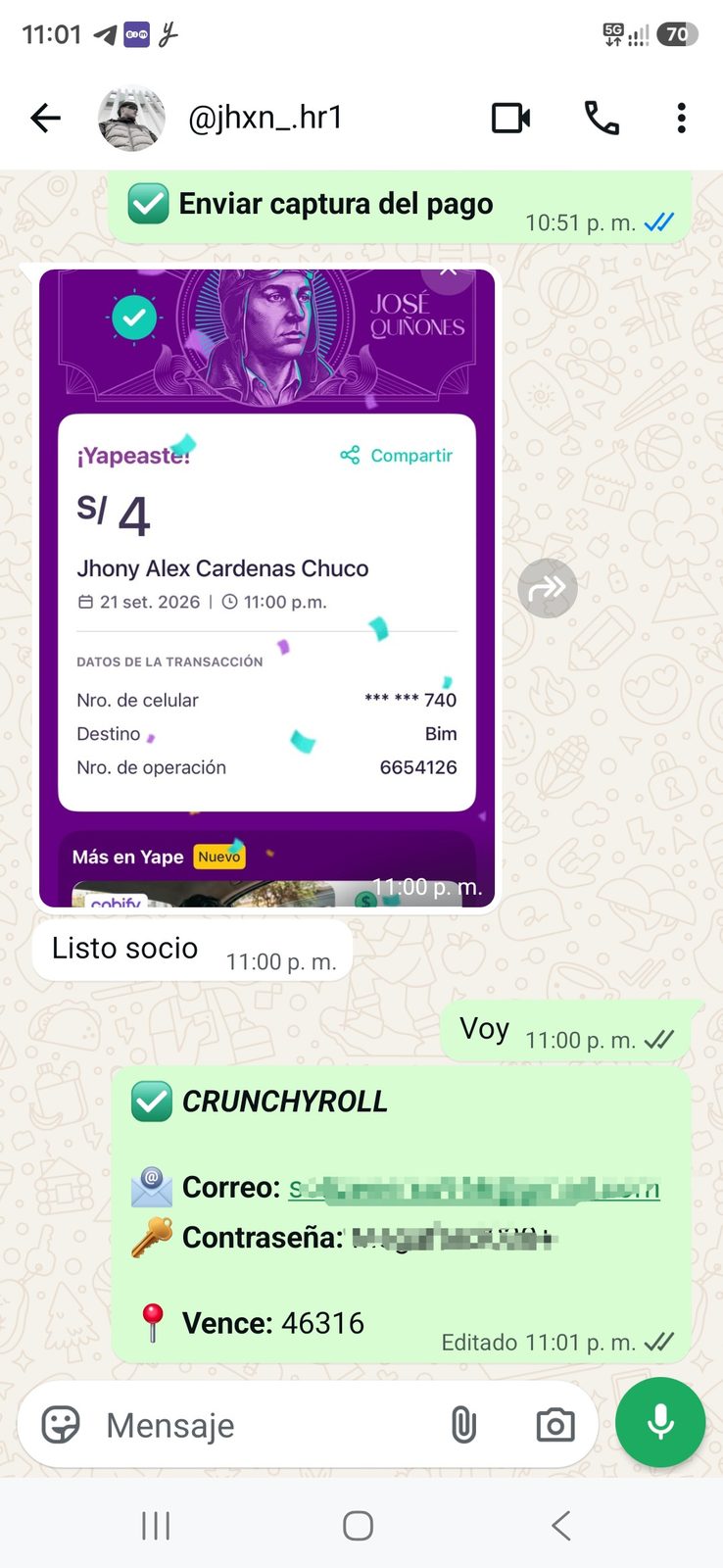
Task: Attach a file with the paperclip
Action: point(463,1425)
